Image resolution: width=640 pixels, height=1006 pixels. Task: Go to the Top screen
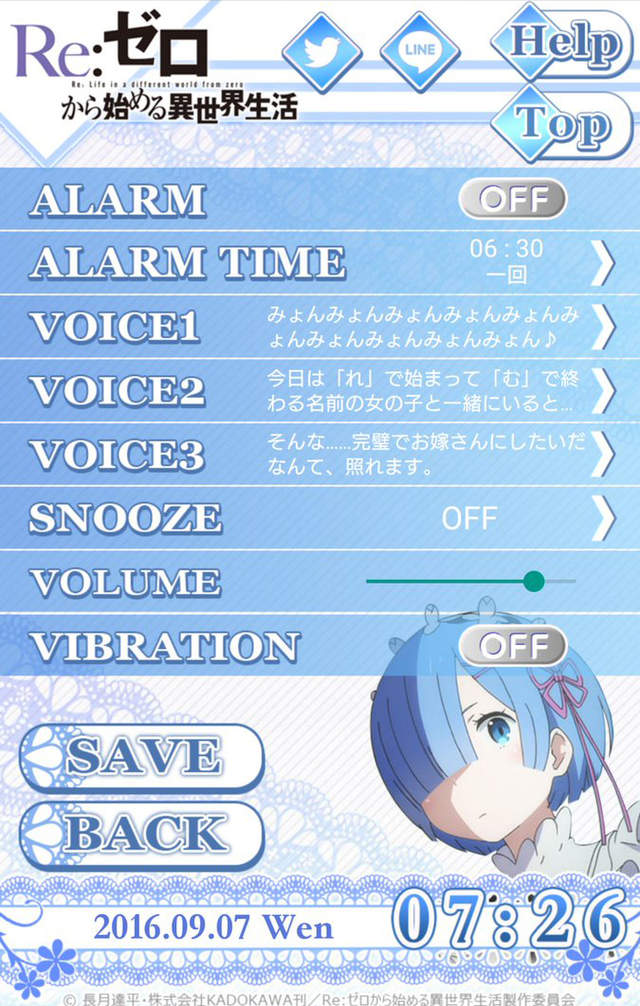pyautogui.click(x=565, y=124)
